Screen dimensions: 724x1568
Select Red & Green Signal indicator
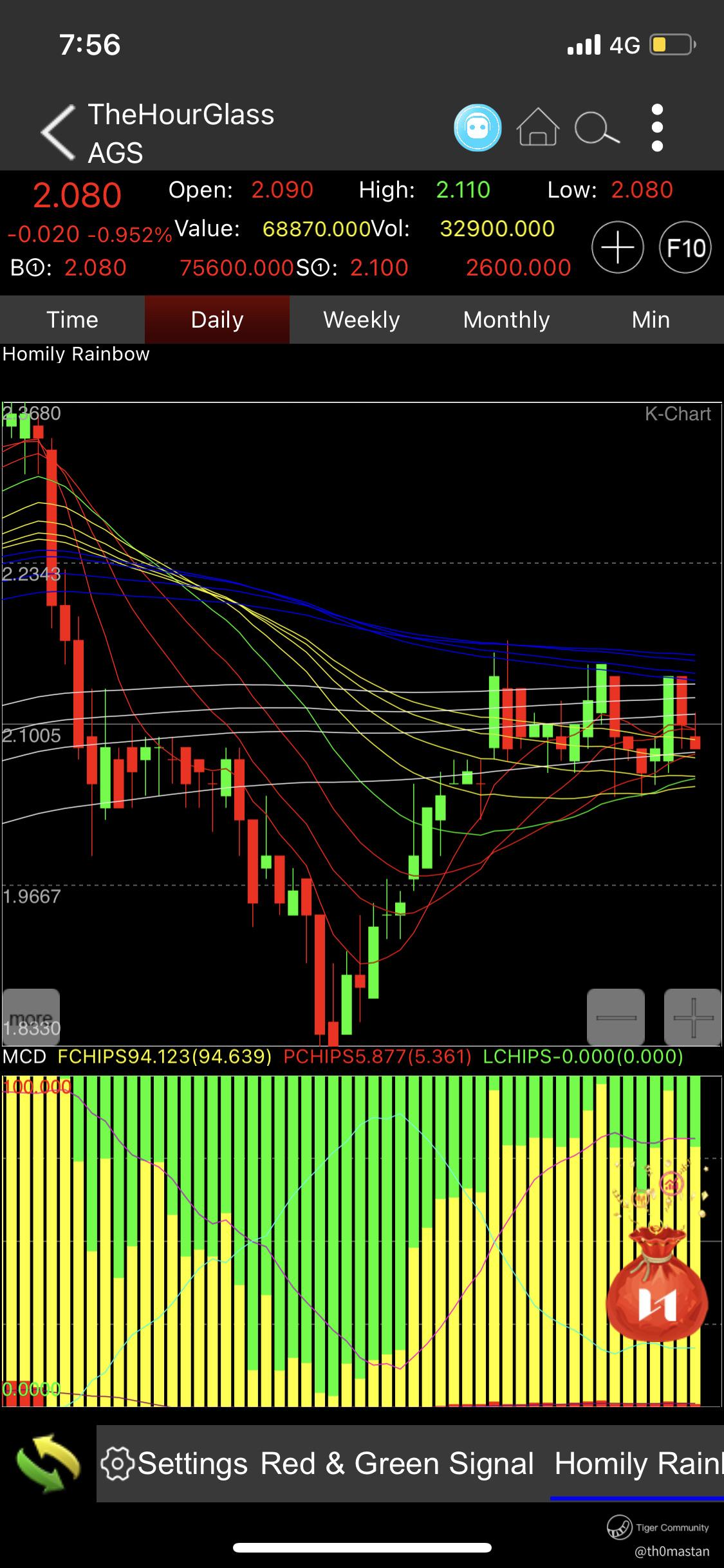tap(397, 1463)
